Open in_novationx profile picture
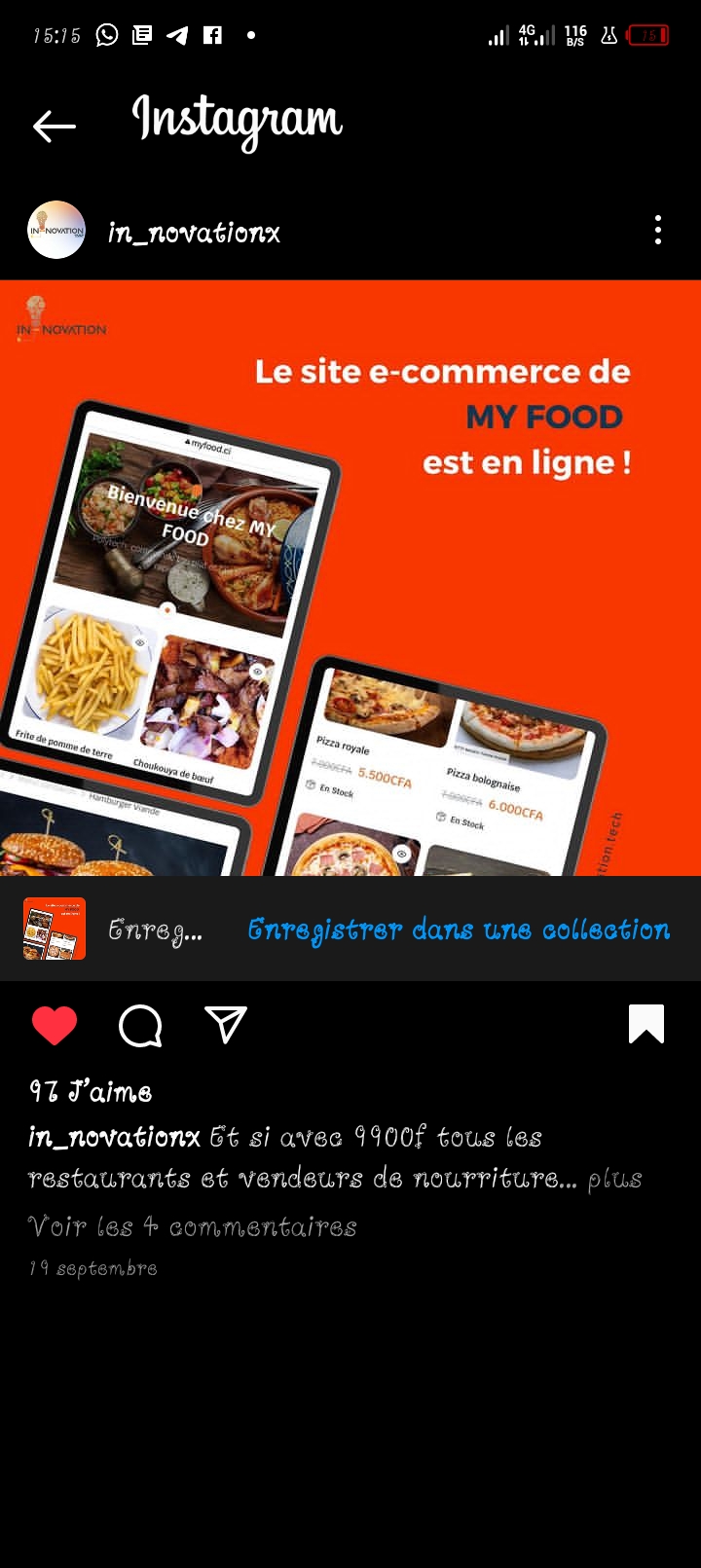The height and width of the screenshot is (1568, 701). point(56,231)
